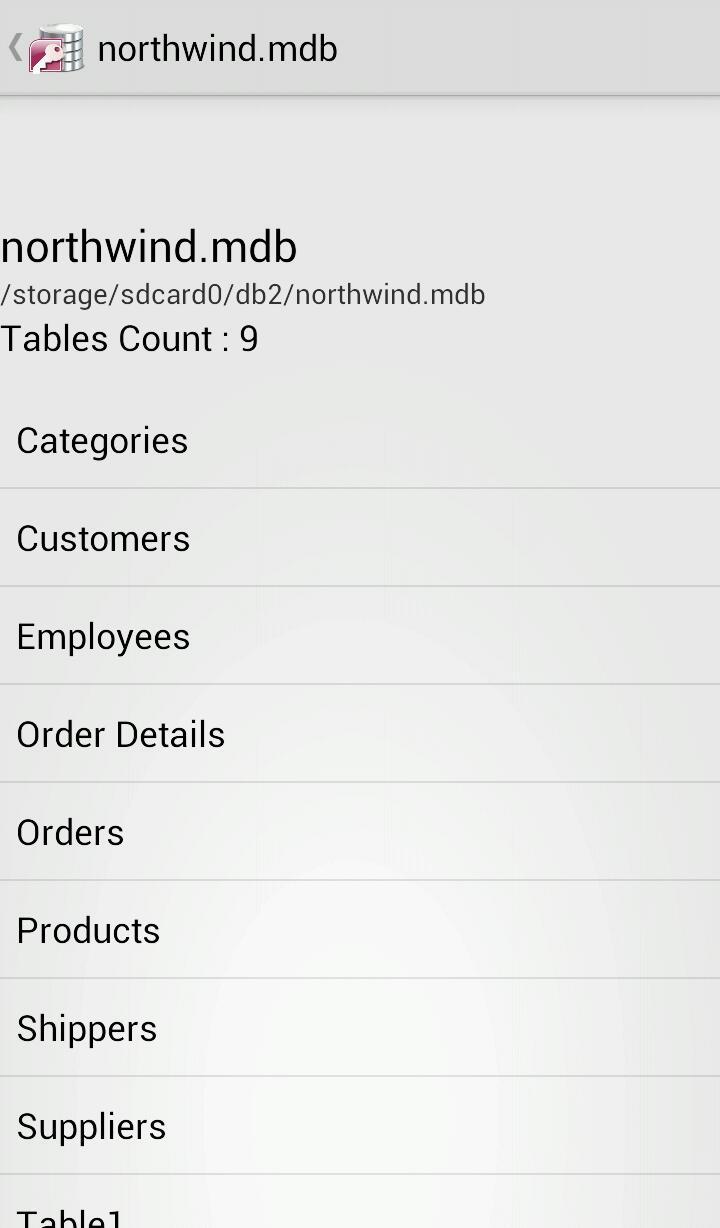Viewport: 720px width, 1228px height.
Task: Select the file path under the heading
Action: click(x=242, y=294)
